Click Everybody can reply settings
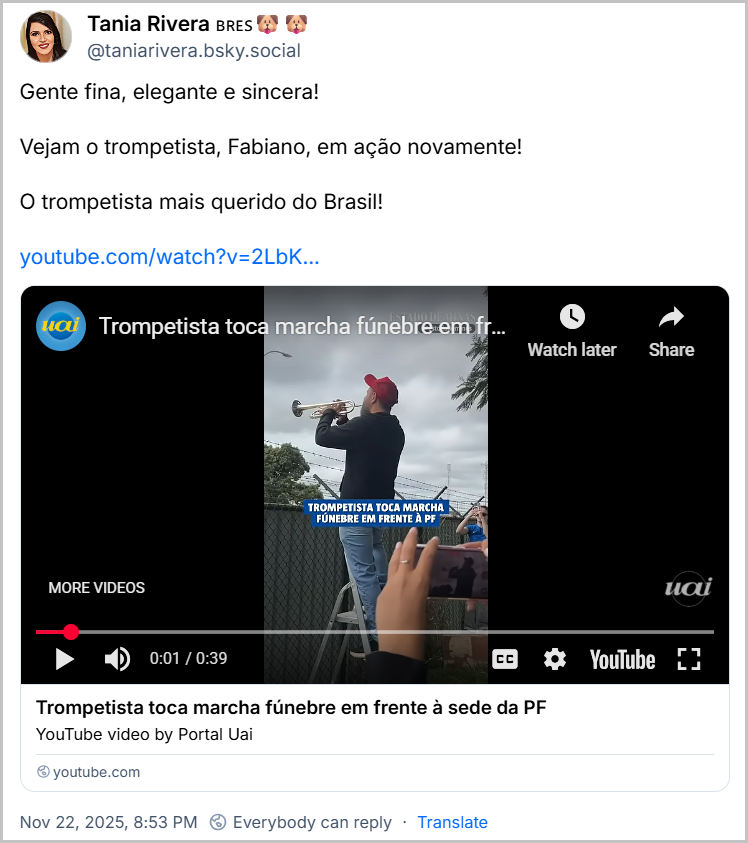This screenshot has height=843, width=748. tap(311, 822)
